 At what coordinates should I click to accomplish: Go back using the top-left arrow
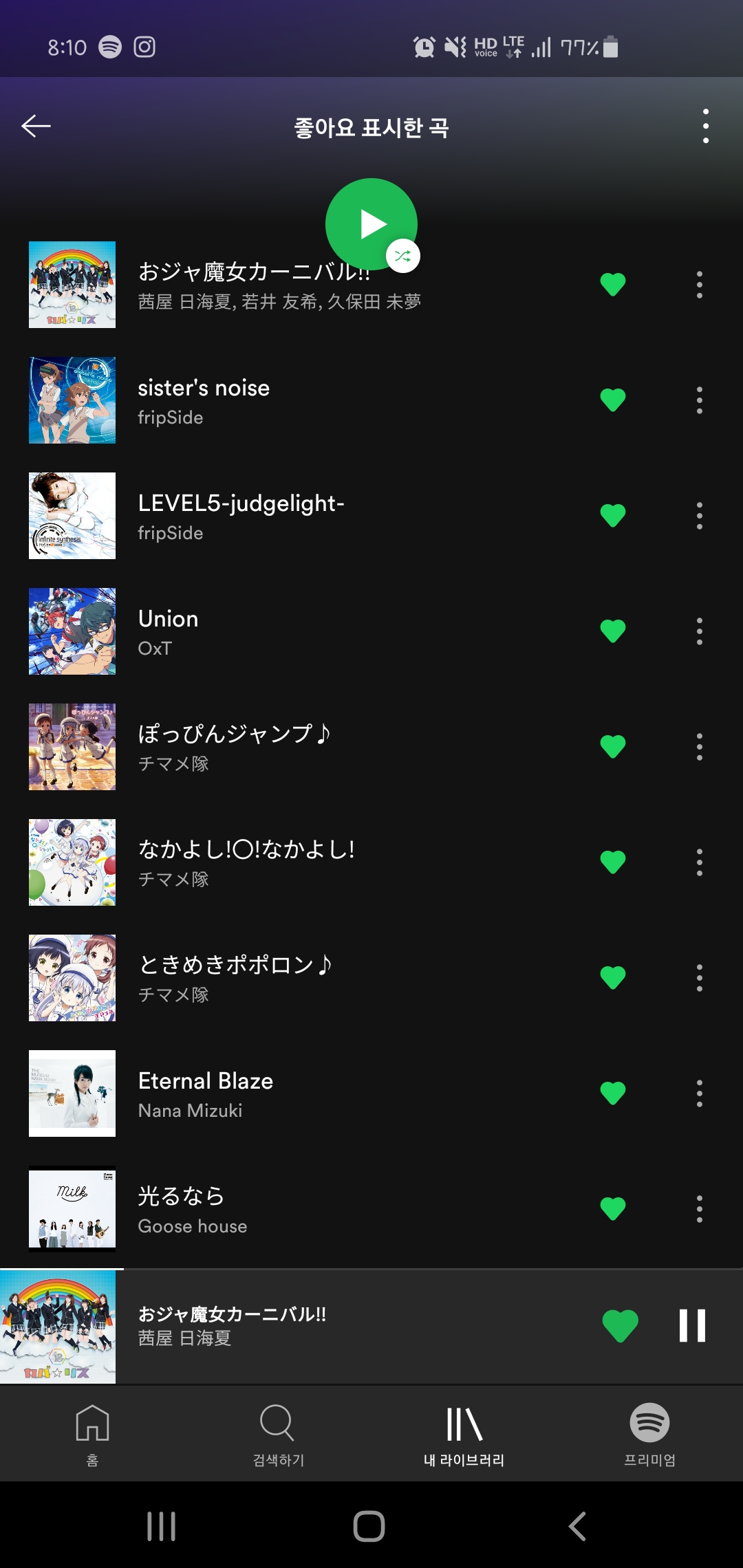click(36, 127)
